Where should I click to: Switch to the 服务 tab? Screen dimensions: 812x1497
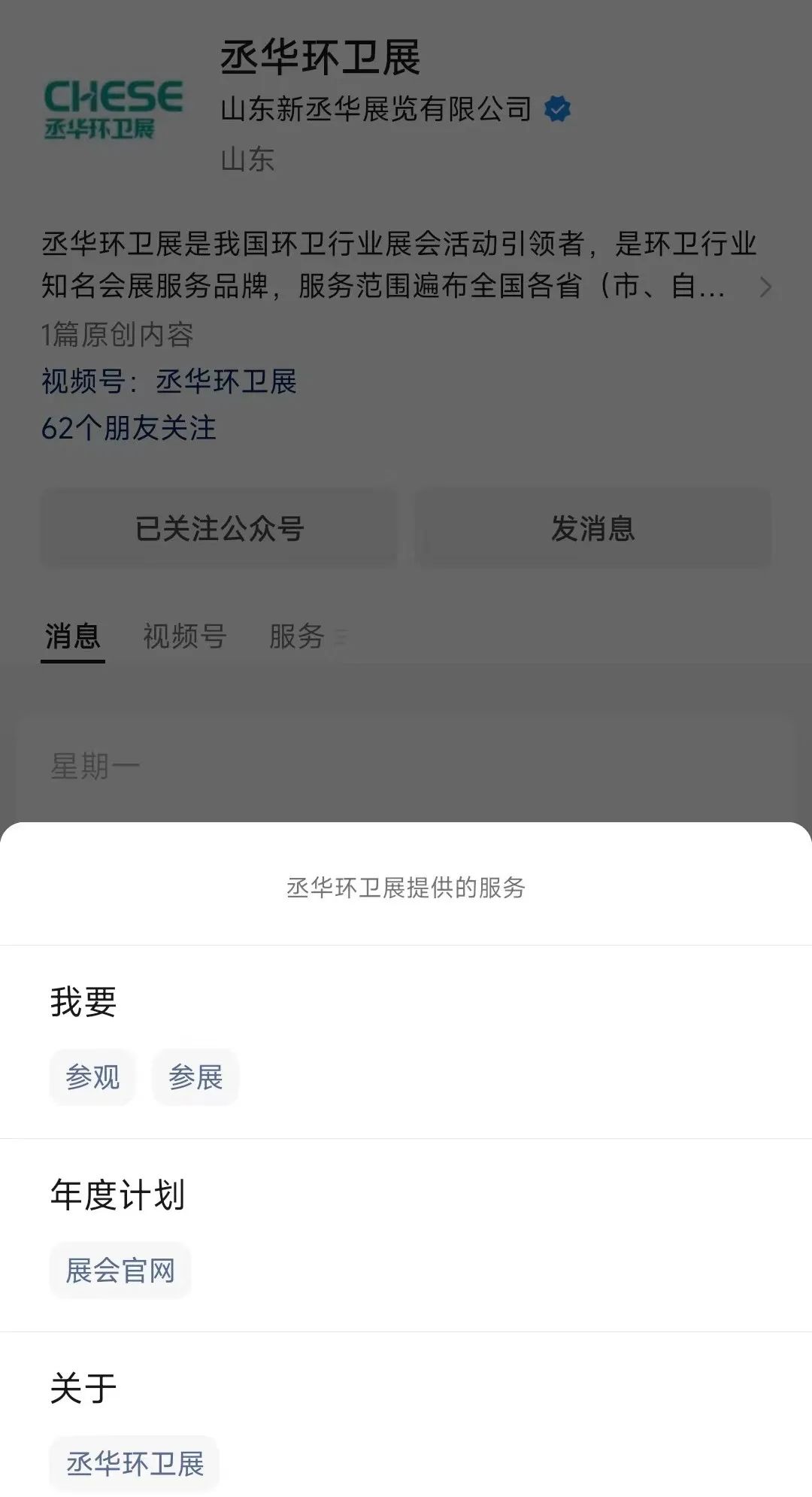(297, 636)
